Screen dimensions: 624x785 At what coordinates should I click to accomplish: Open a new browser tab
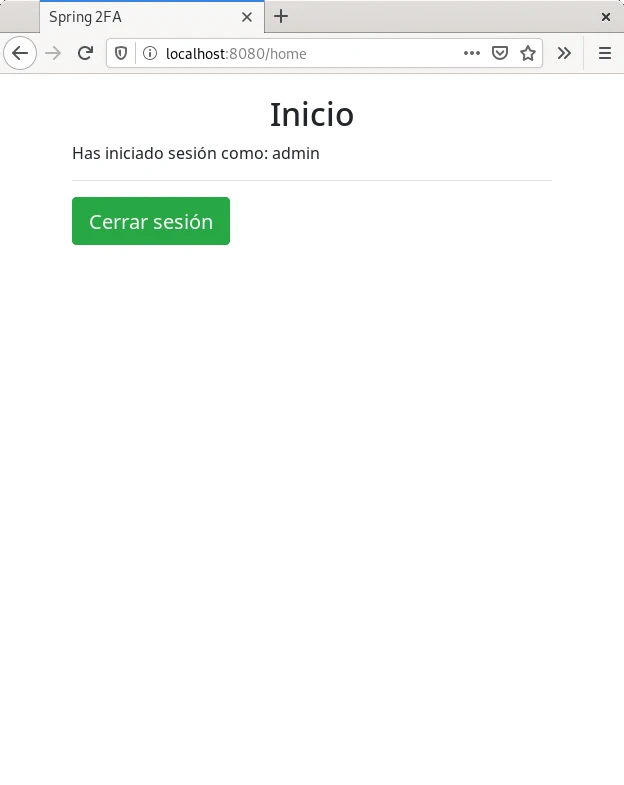coord(281,16)
